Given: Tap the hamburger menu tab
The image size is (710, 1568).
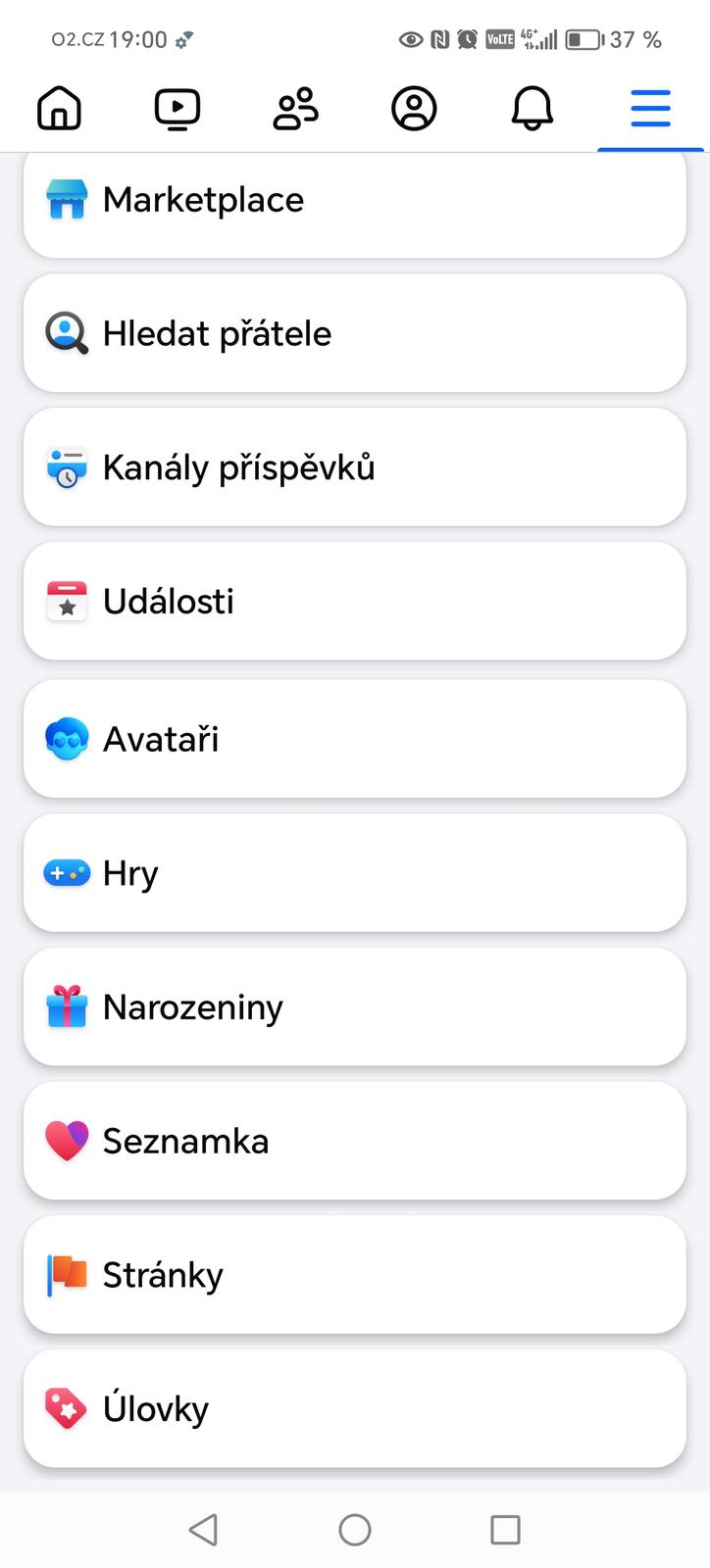Looking at the screenshot, I should [650, 108].
